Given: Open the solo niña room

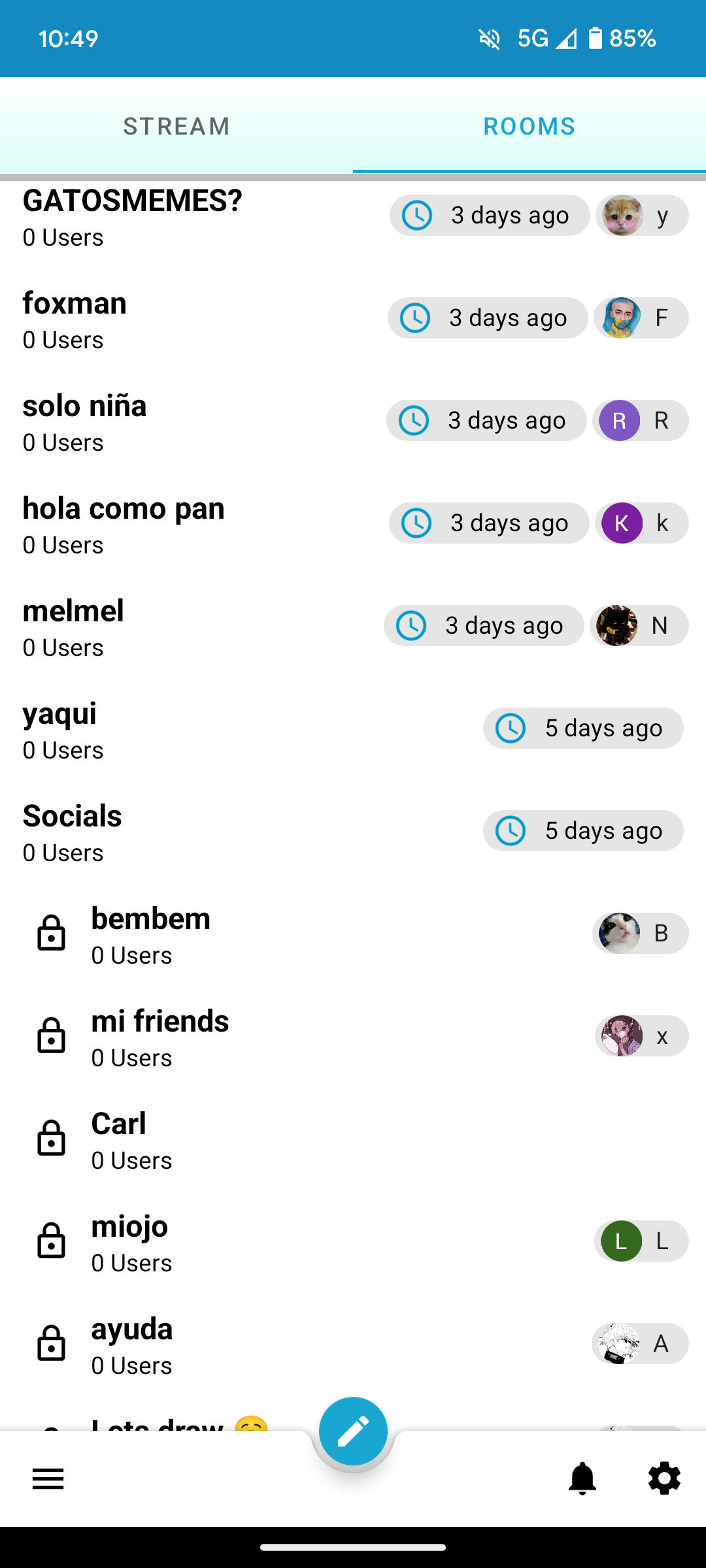Looking at the screenshot, I should point(85,421).
